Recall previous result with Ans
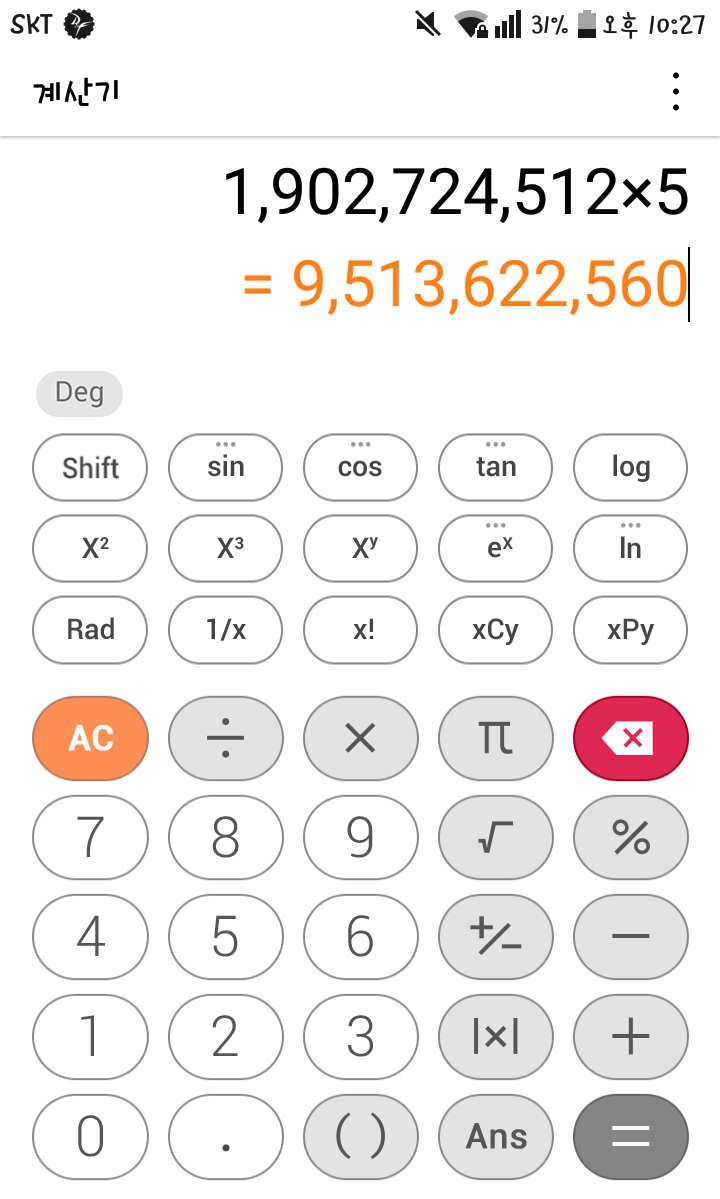The width and height of the screenshot is (720, 1199). pyautogui.click(x=495, y=1136)
